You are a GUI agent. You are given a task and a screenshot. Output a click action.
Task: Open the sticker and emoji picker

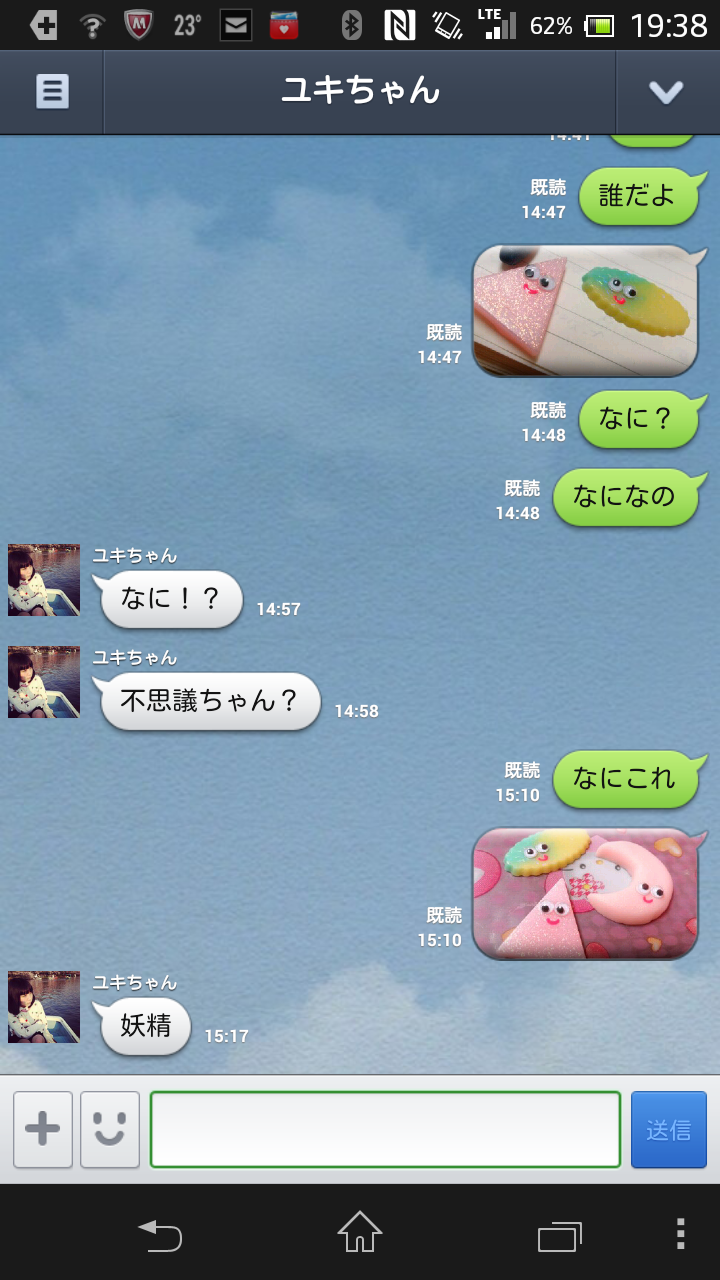coord(110,1129)
